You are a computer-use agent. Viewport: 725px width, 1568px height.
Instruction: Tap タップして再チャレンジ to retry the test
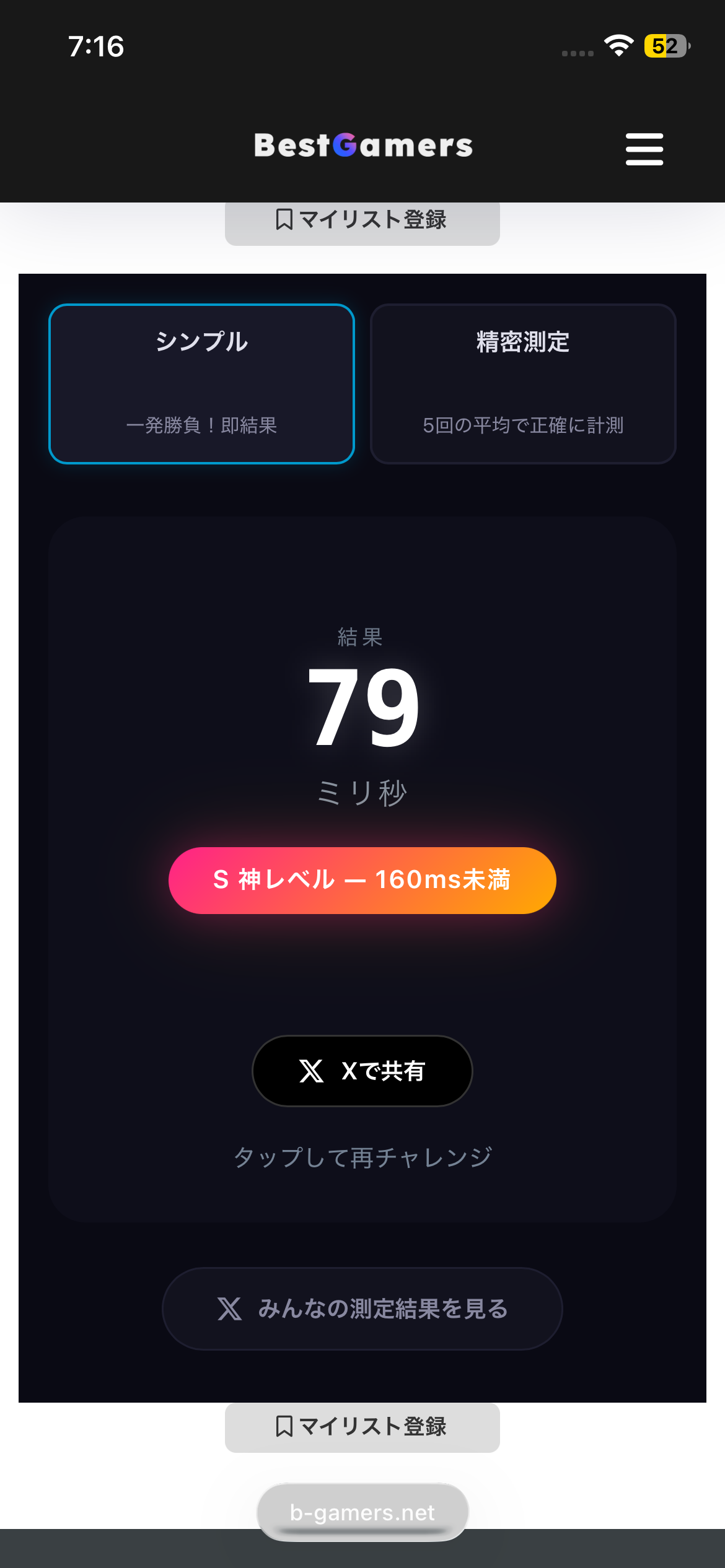click(362, 1157)
